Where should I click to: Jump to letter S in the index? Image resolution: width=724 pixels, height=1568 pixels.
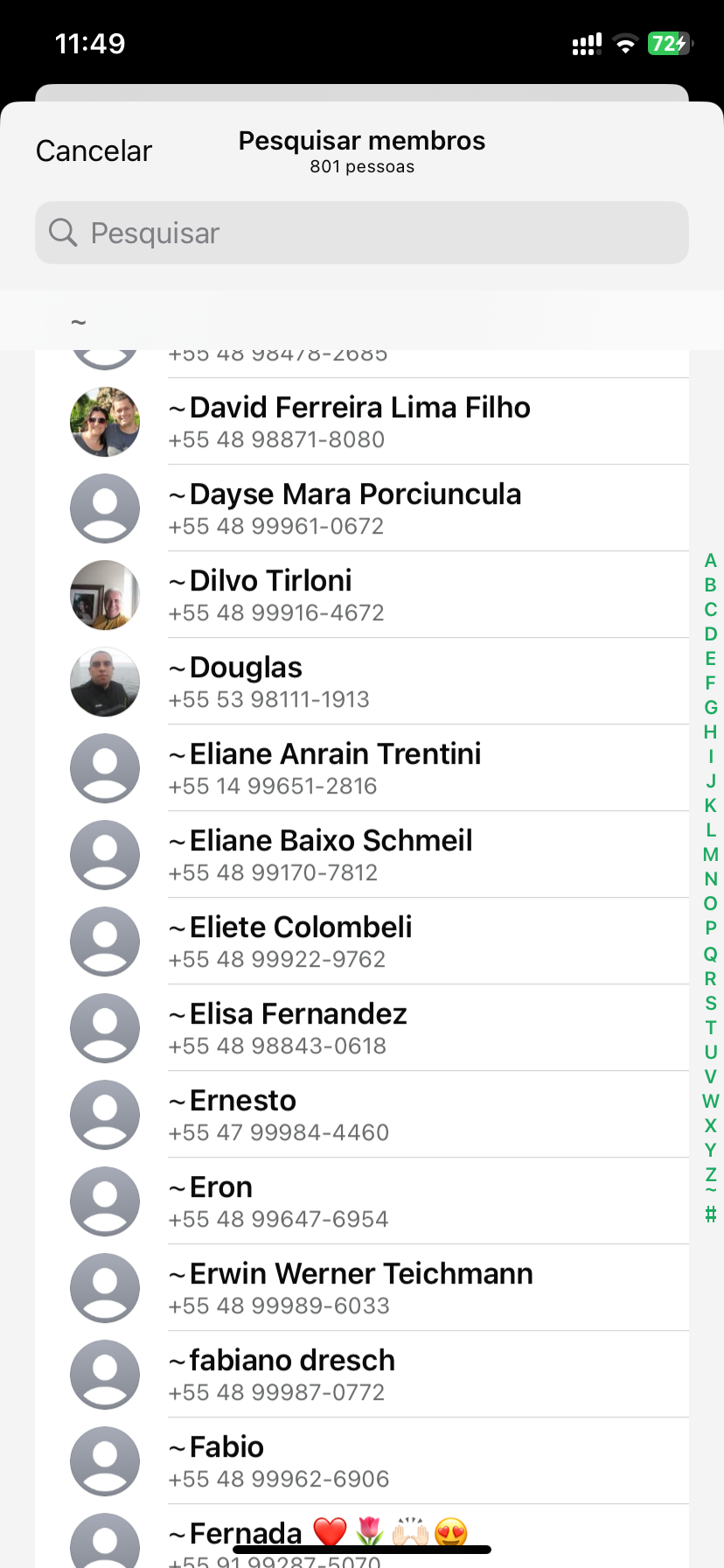coord(711,1003)
